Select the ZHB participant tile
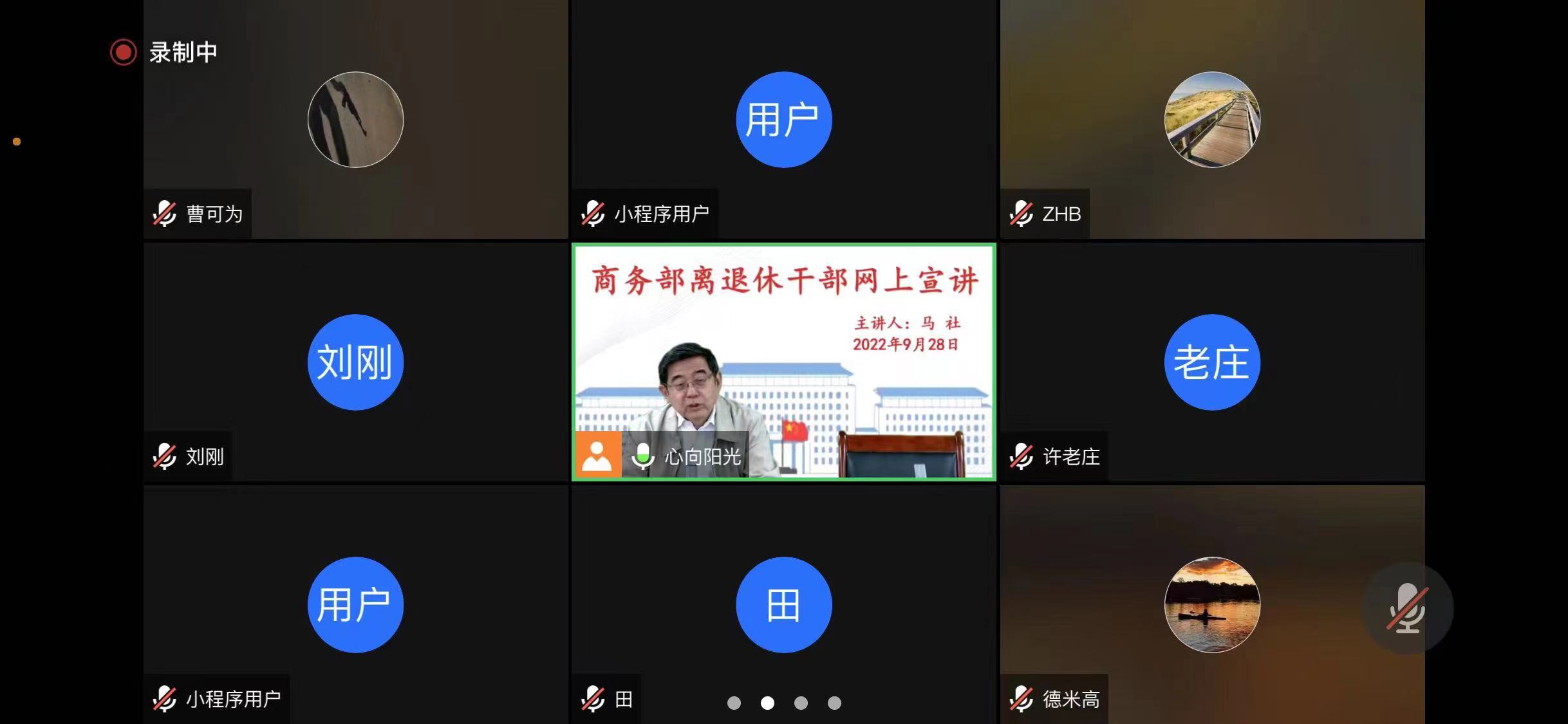Viewport: 1568px width, 724px height. click(1212, 120)
